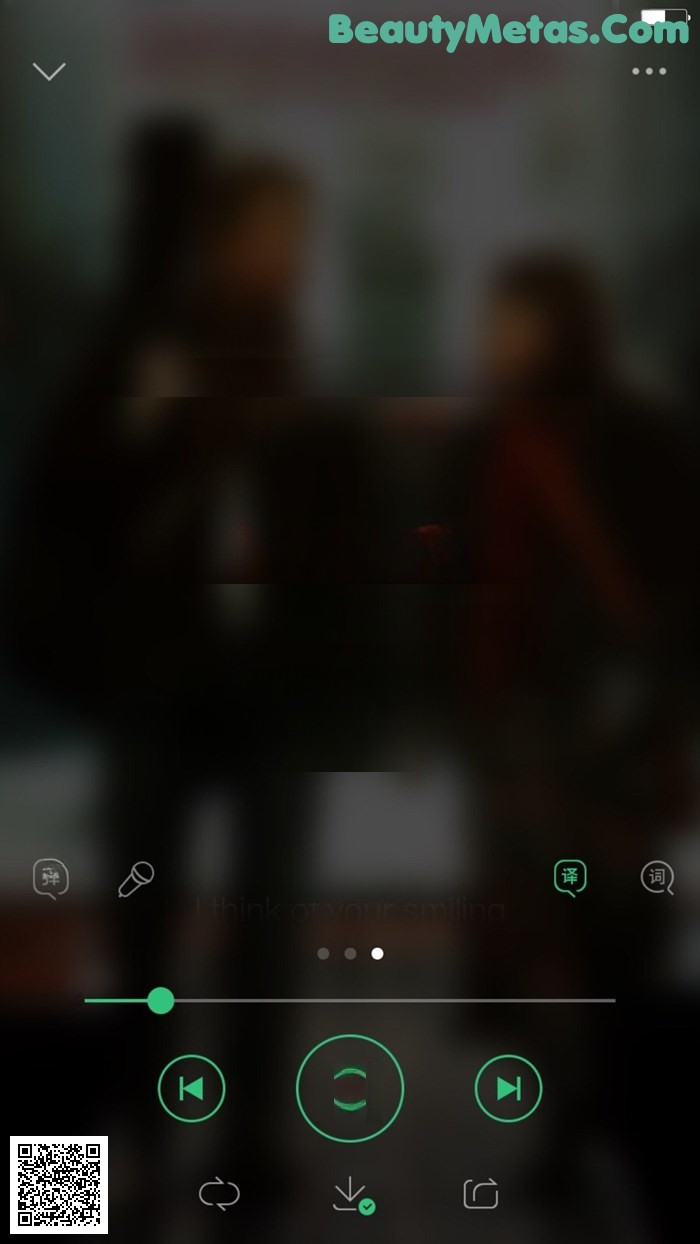
Task: Tap the central play/pause button
Action: (x=350, y=1088)
